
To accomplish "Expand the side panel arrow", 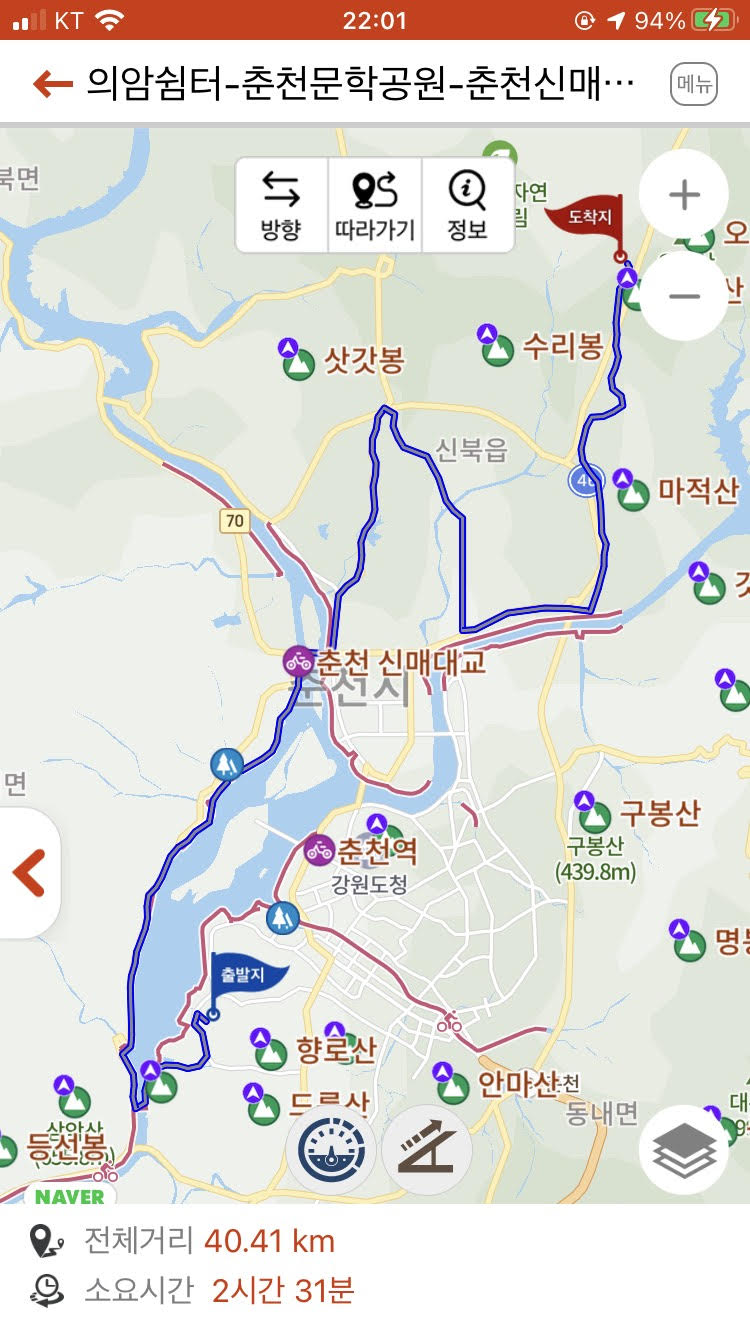I will 28,873.
